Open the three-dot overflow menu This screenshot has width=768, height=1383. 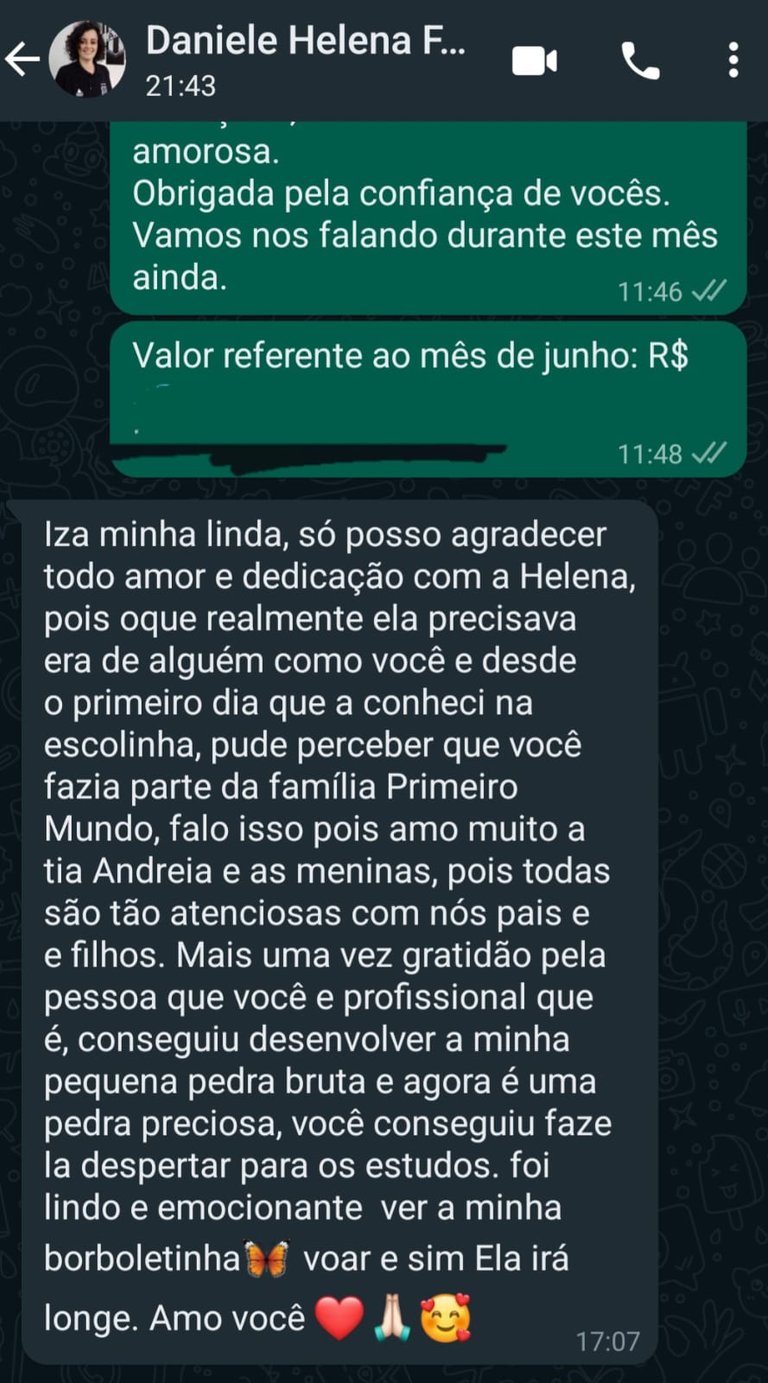point(734,62)
